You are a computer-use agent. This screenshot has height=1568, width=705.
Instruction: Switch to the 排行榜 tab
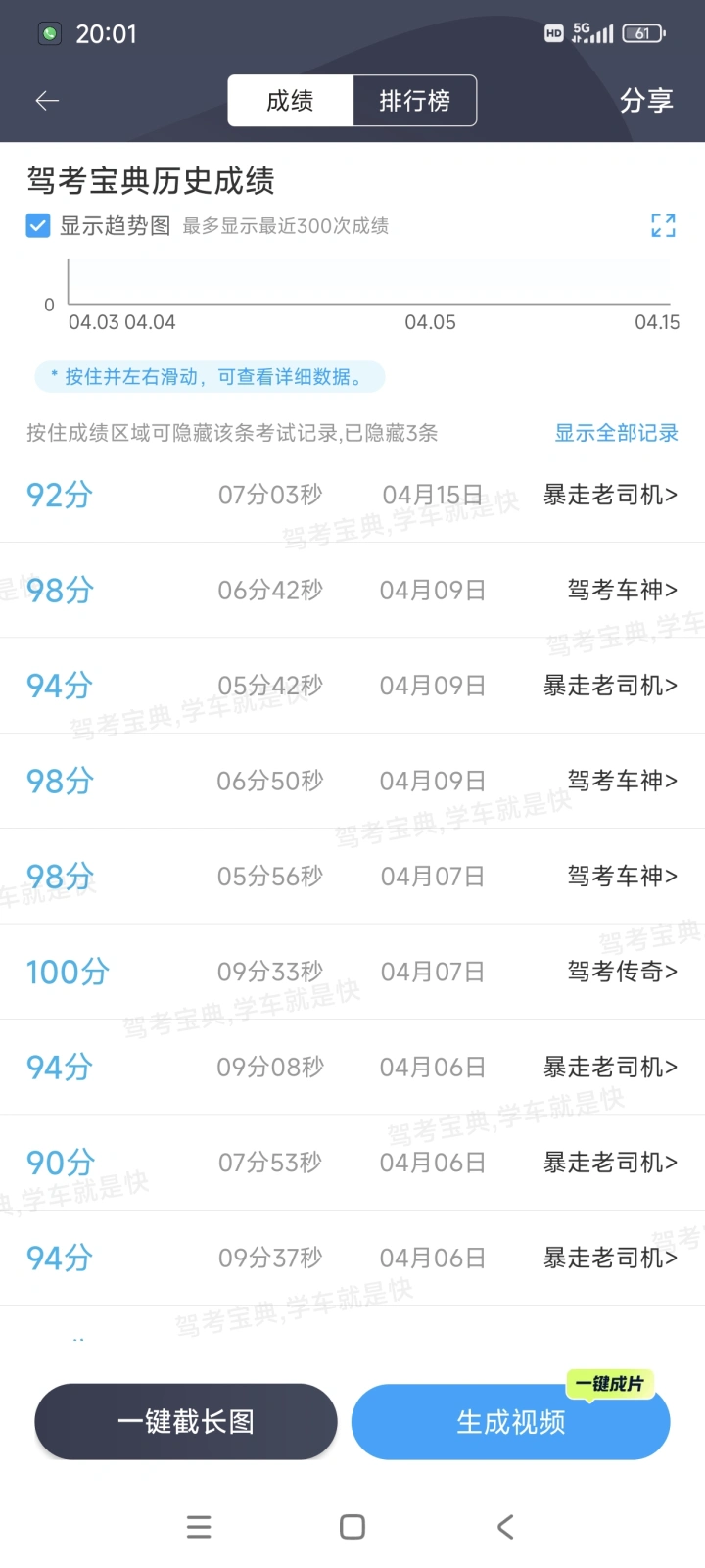click(x=414, y=101)
